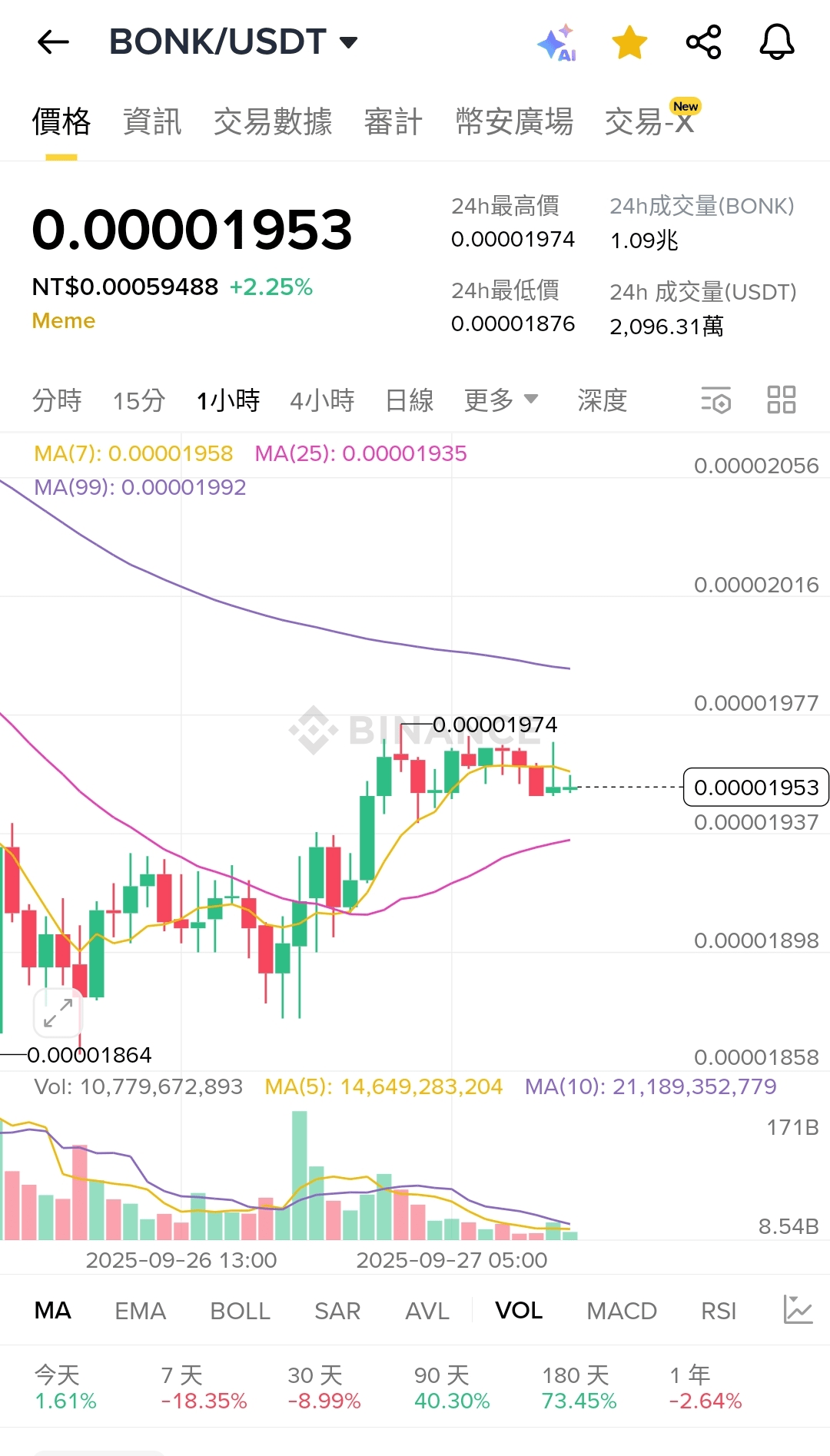The image size is (830, 1456).
Task: Open the 幣安廣場 tab
Action: point(514,121)
